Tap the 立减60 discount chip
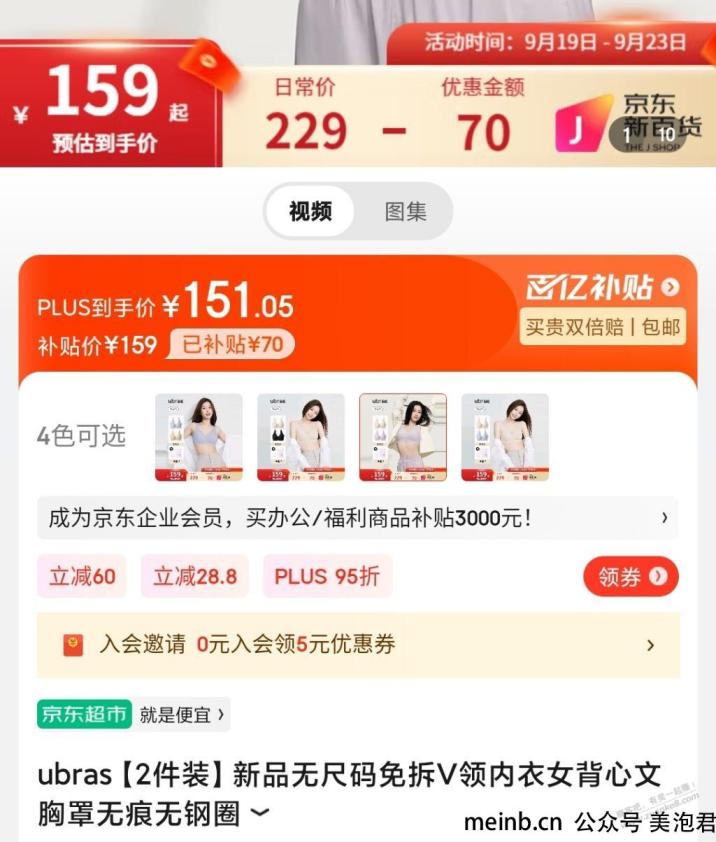The width and height of the screenshot is (716, 842). (x=82, y=577)
